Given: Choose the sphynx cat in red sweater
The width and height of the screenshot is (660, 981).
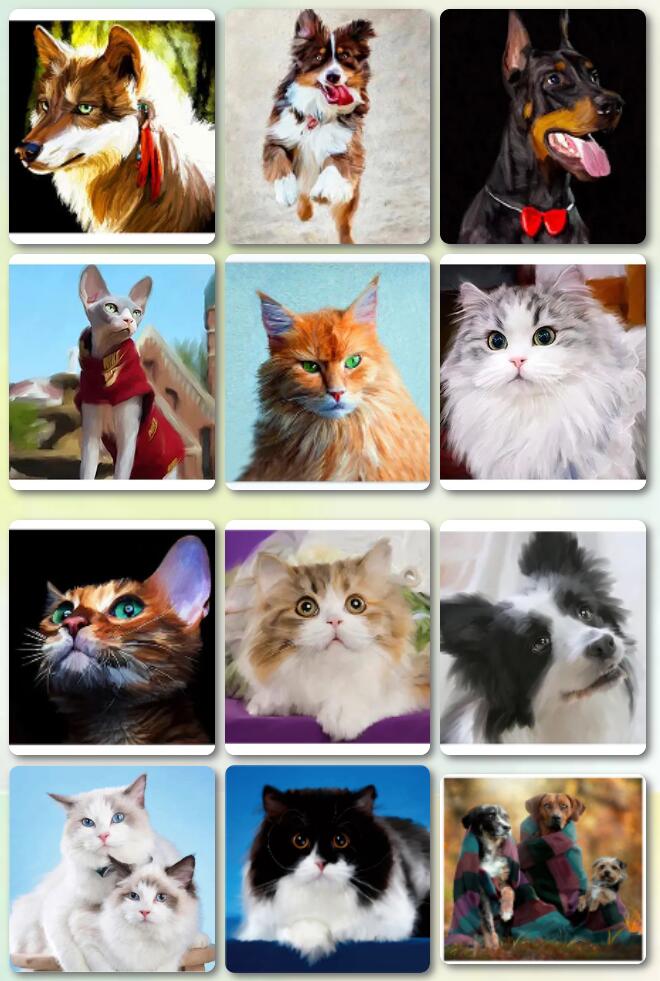Looking at the screenshot, I should pyautogui.click(x=112, y=372).
